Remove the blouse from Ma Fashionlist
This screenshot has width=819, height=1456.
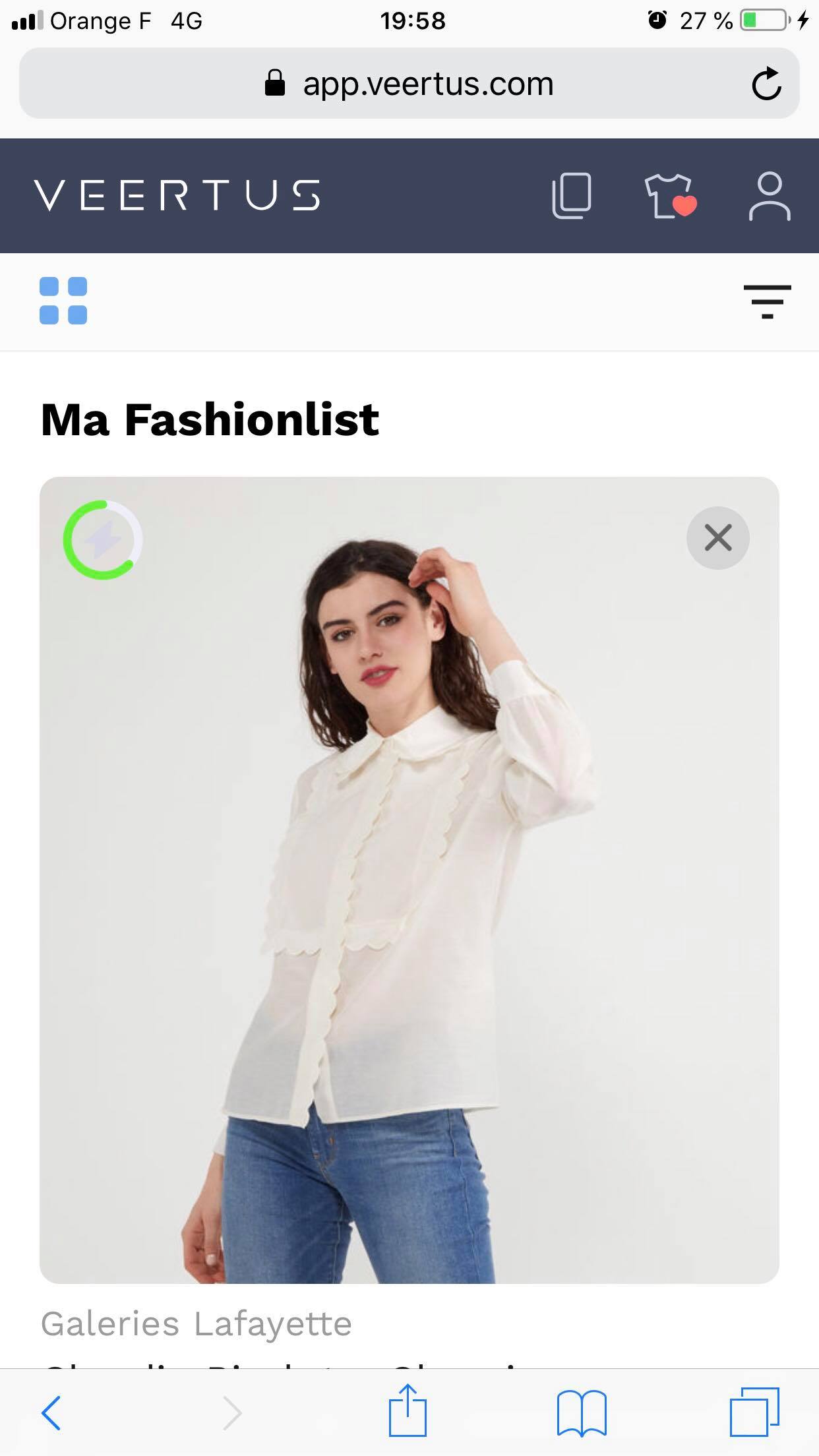point(718,537)
